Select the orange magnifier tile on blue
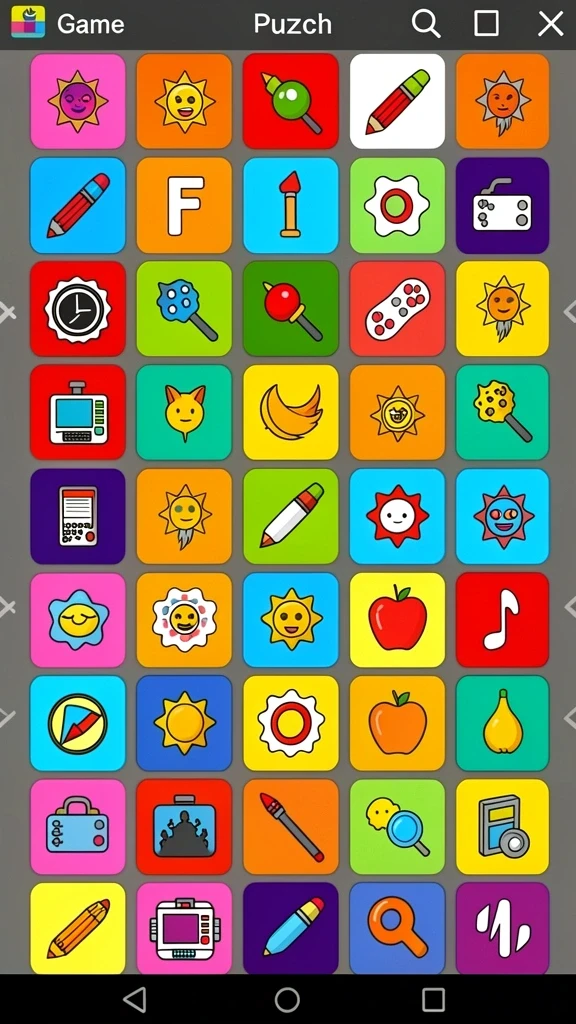 [397, 928]
